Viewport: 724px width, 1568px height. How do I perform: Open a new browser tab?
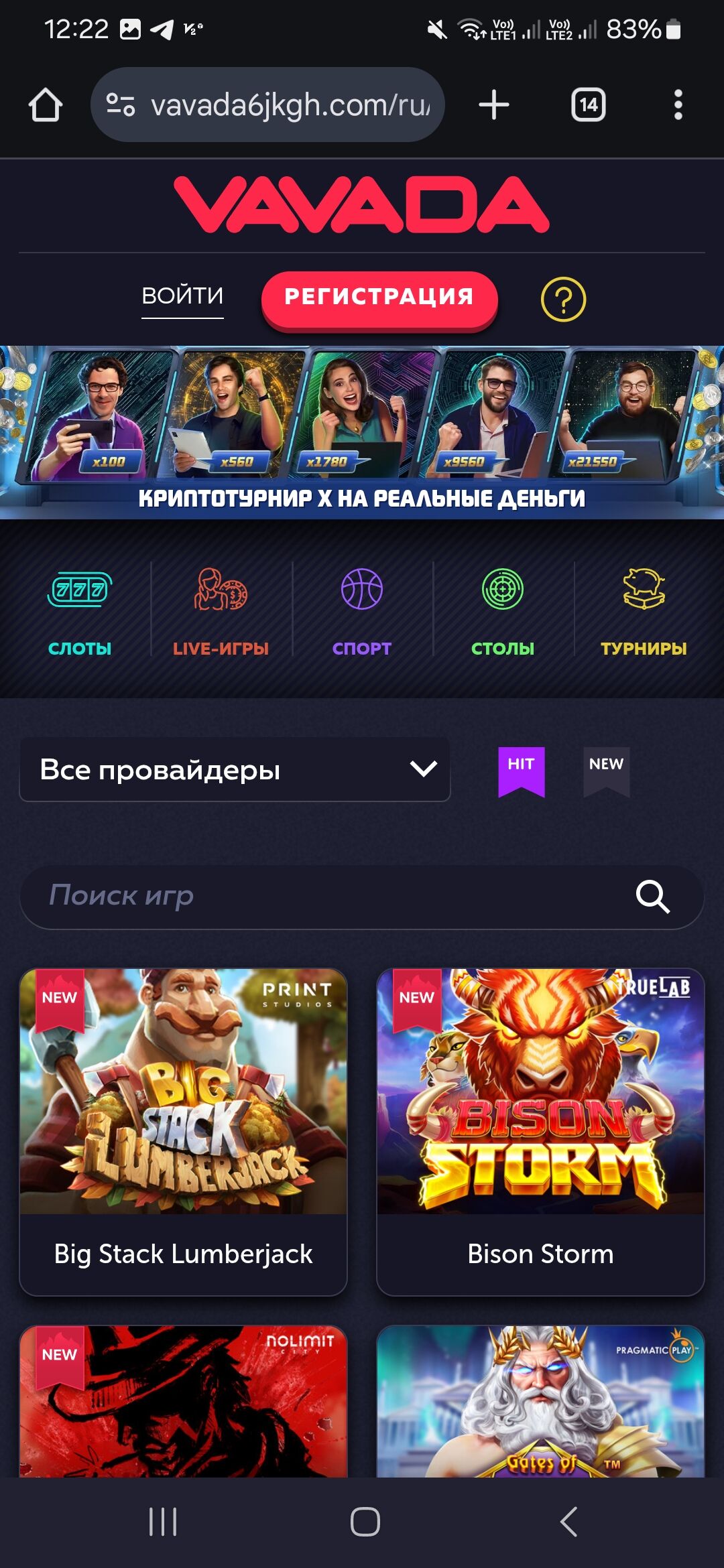coord(494,105)
